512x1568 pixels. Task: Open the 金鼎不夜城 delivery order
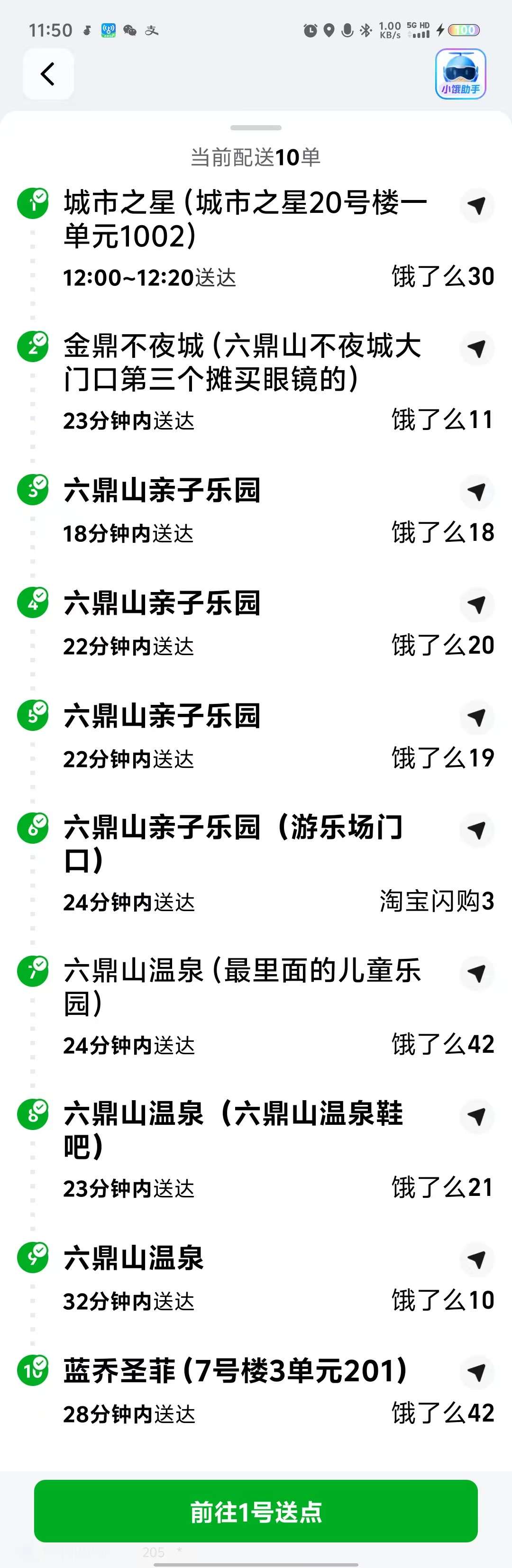click(x=244, y=363)
